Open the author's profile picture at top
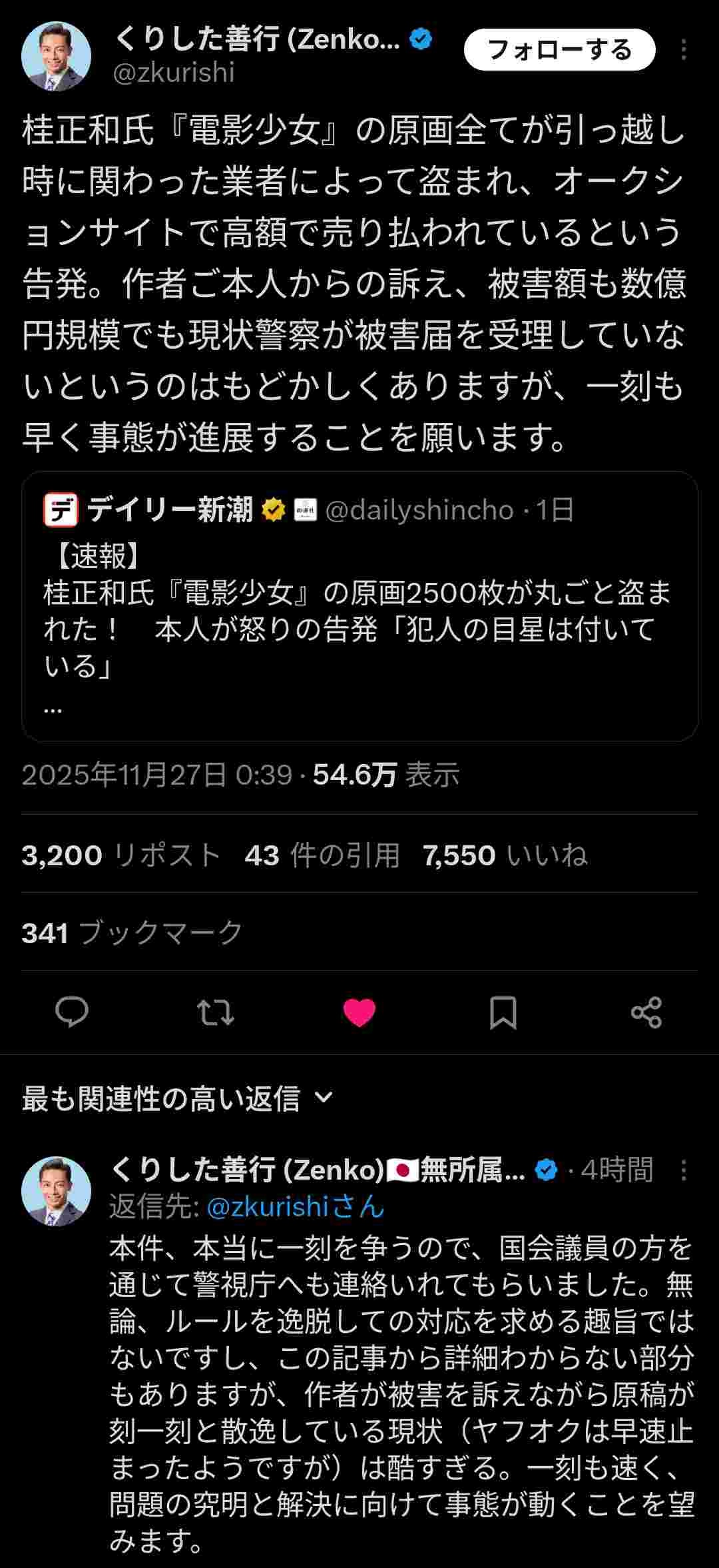This screenshot has width=719, height=1568. [56, 56]
